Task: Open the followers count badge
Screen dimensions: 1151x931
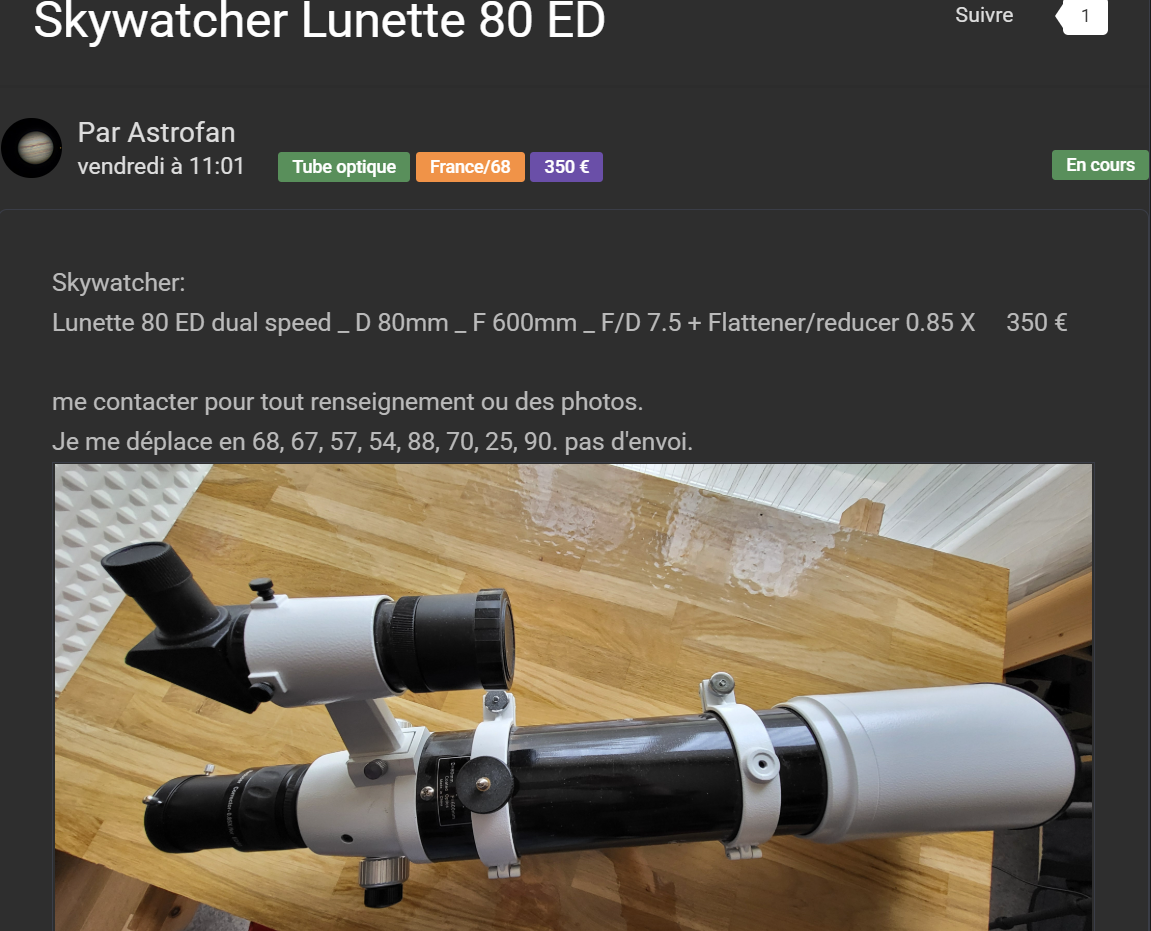Action: [x=1085, y=16]
